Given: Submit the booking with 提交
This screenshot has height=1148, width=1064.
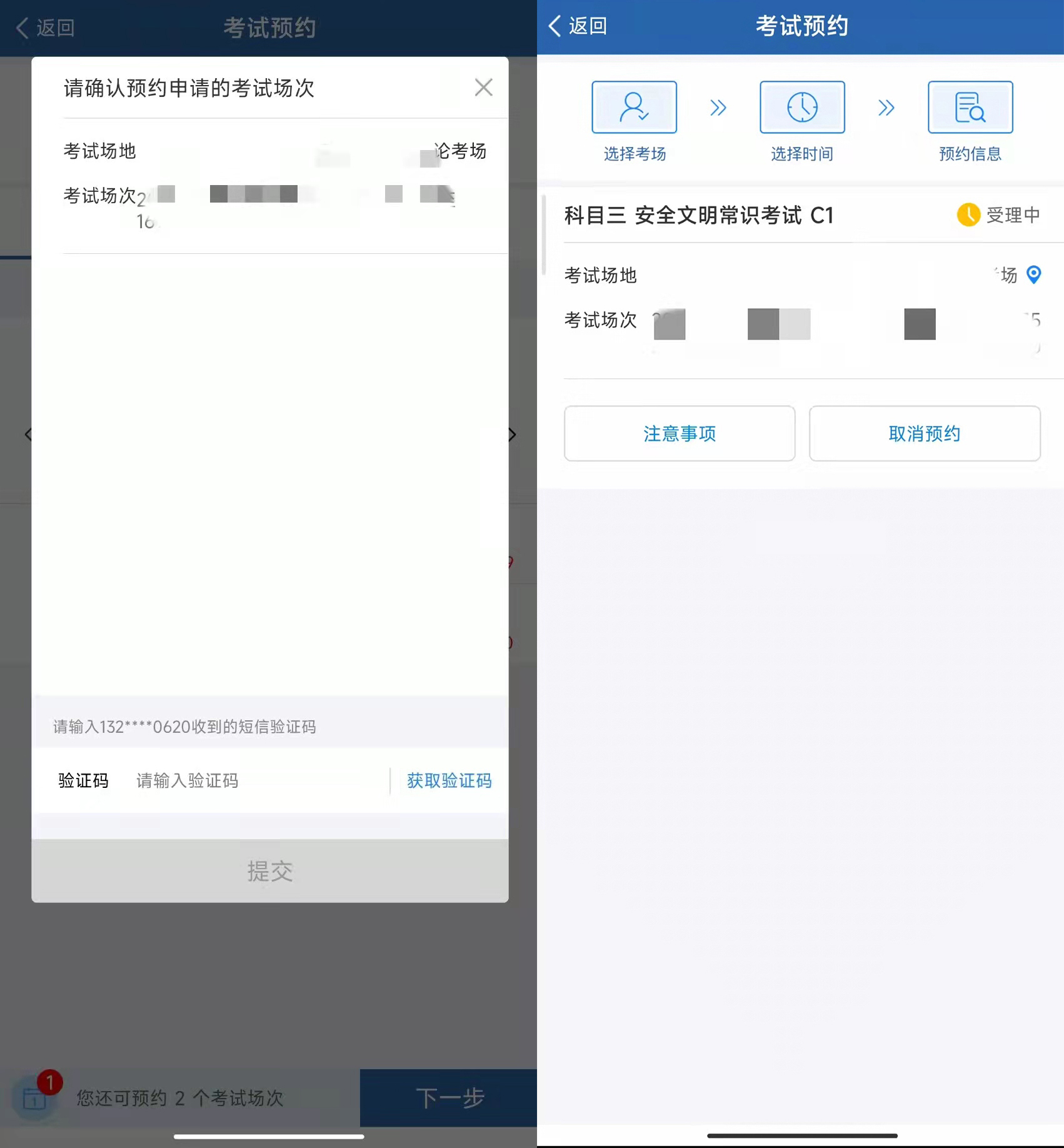Looking at the screenshot, I should pyautogui.click(x=269, y=870).
